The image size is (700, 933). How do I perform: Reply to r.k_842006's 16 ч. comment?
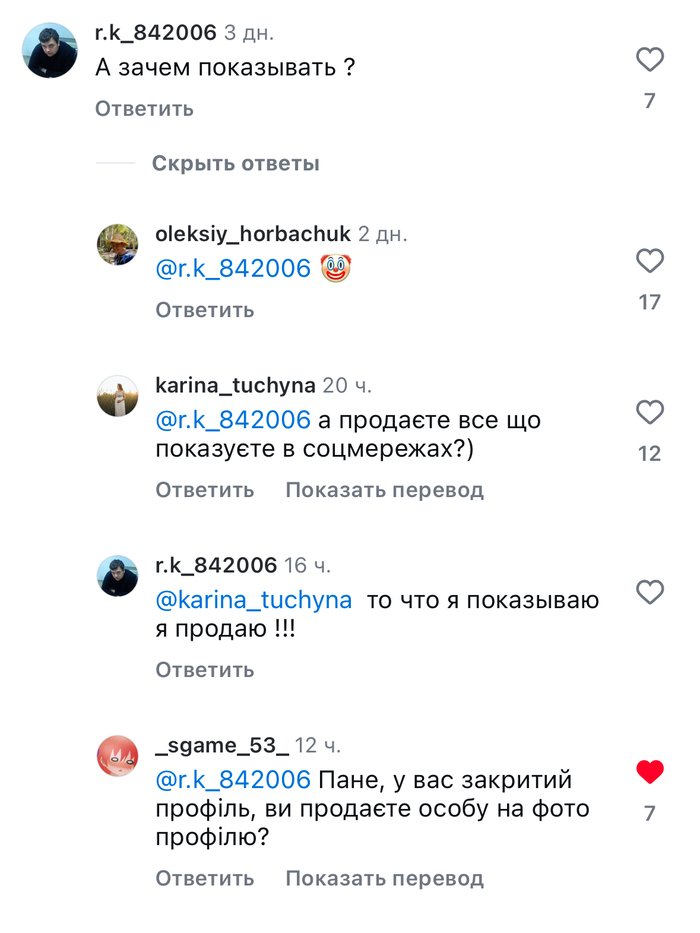click(x=204, y=670)
